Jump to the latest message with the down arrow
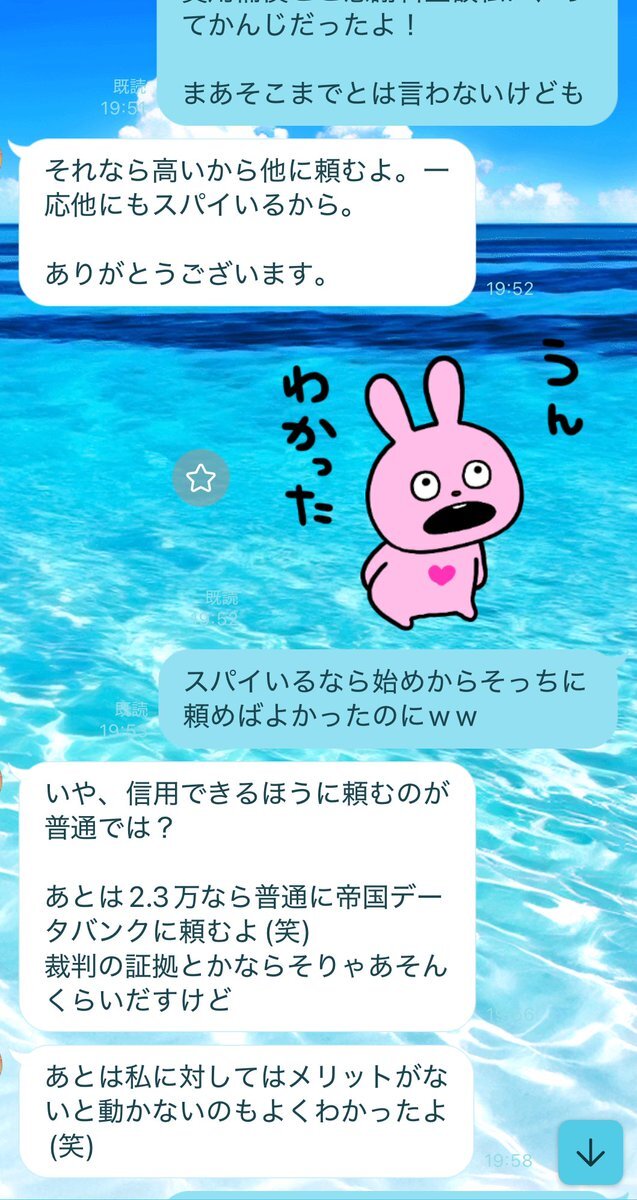 click(590, 1152)
